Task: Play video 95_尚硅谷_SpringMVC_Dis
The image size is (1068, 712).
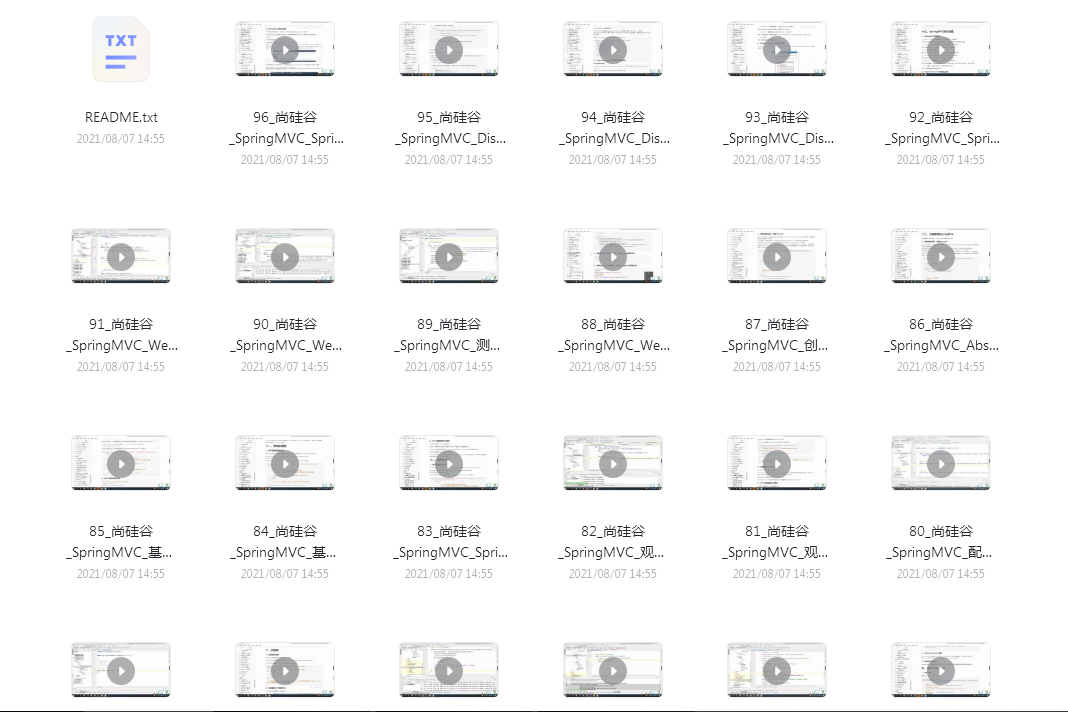Action: 449,50
